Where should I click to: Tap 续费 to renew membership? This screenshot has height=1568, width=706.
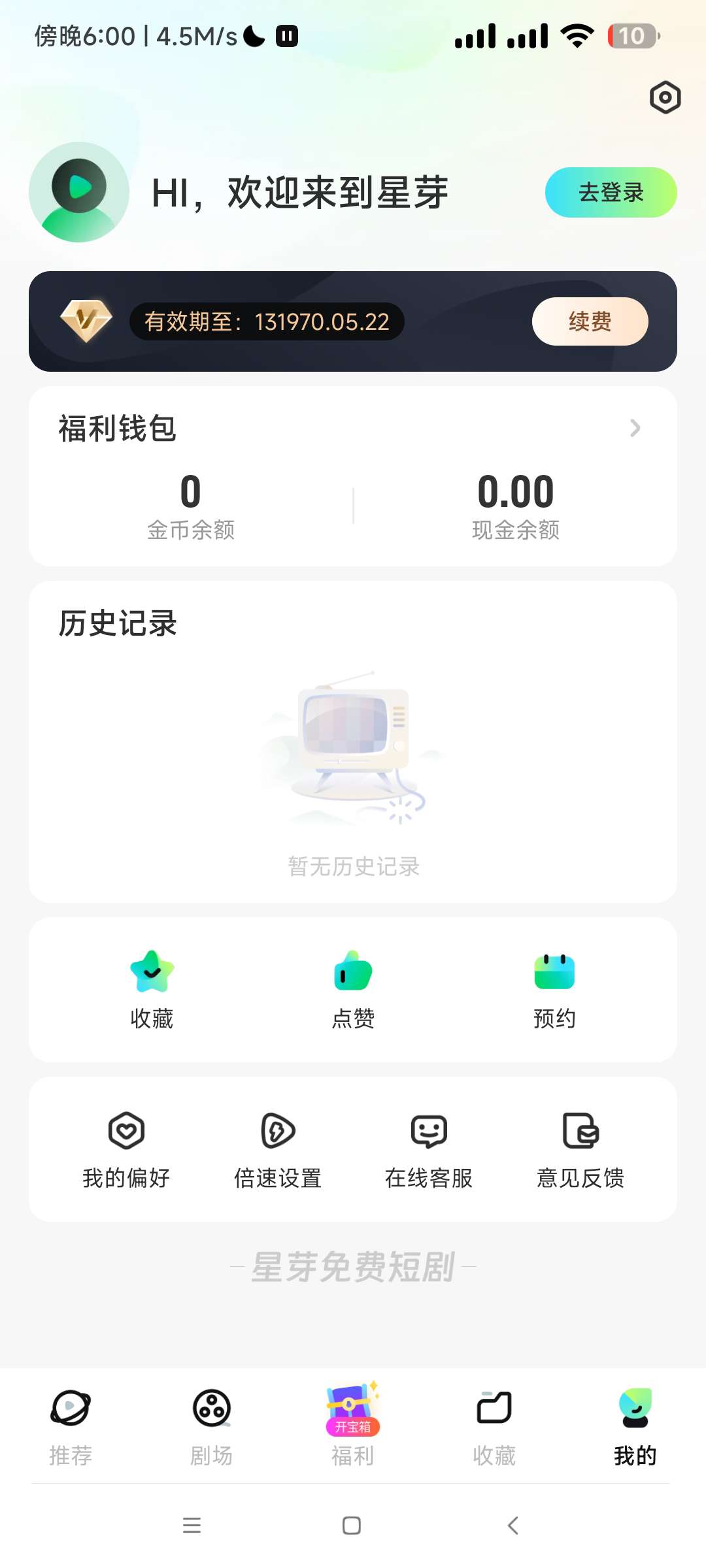click(x=590, y=321)
